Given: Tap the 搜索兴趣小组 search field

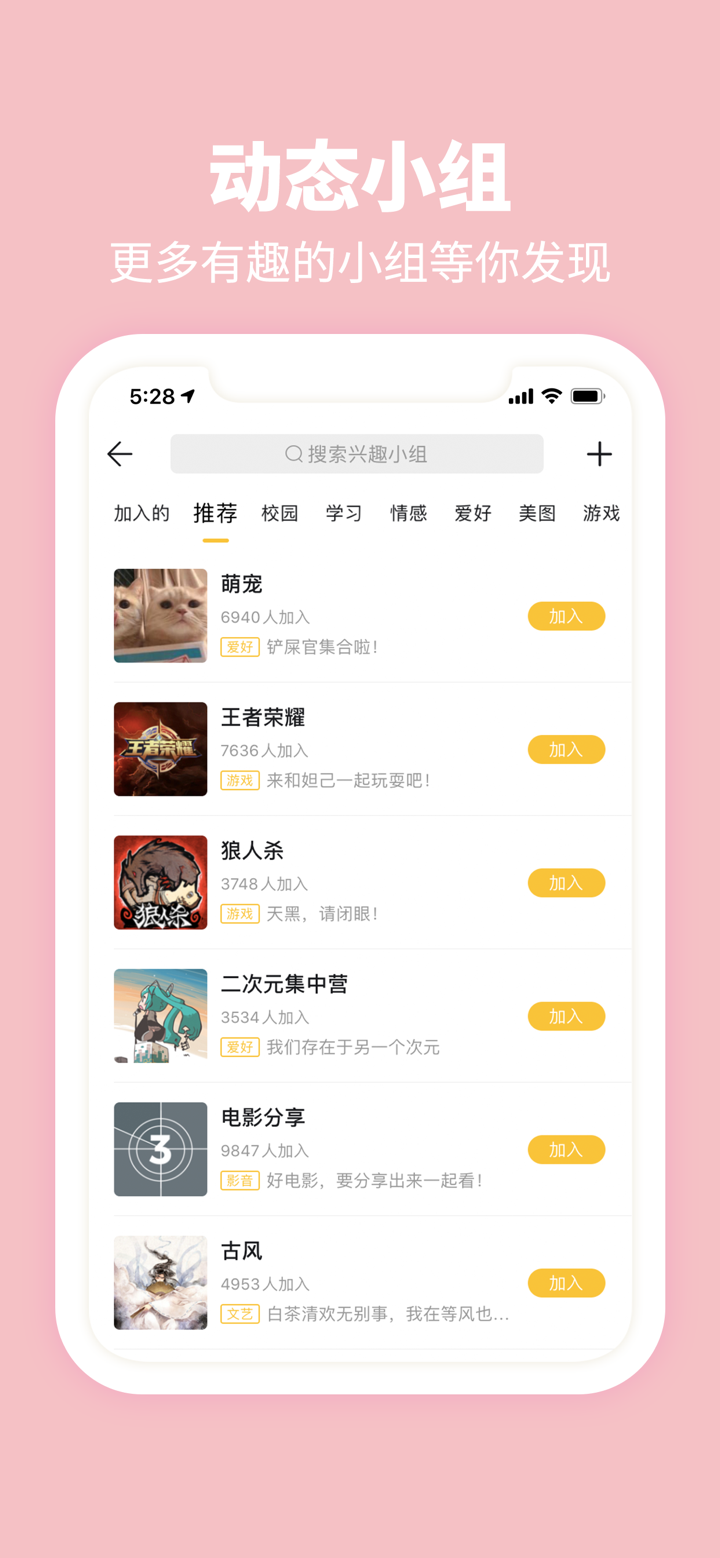Looking at the screenshot, I should tap(355, 454).
